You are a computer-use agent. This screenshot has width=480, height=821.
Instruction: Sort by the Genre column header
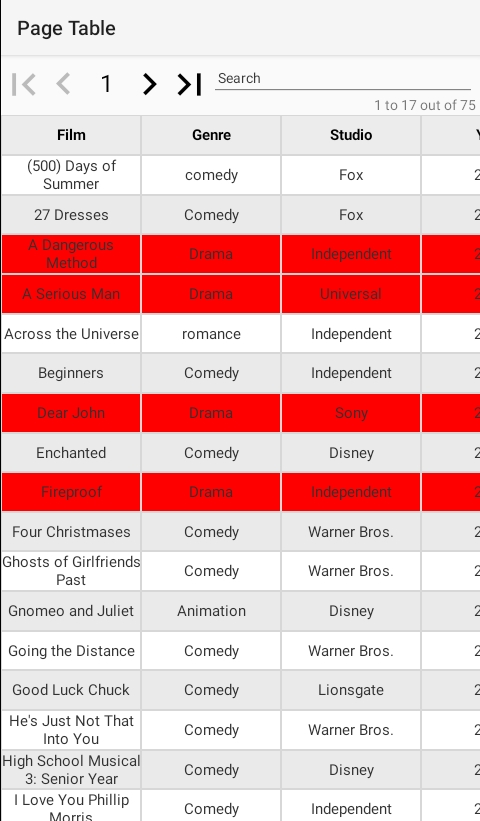(211, 135)
